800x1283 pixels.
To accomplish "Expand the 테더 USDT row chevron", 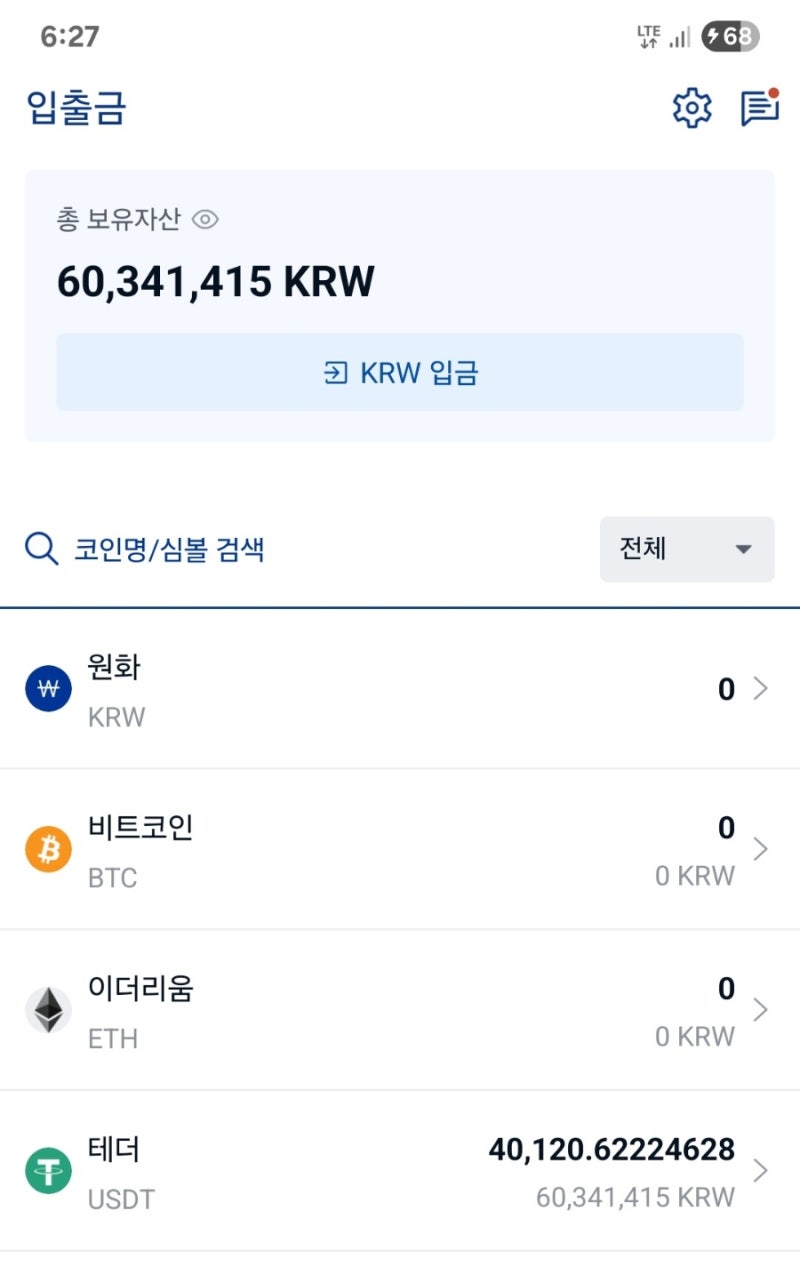I will click(762, 1171).
